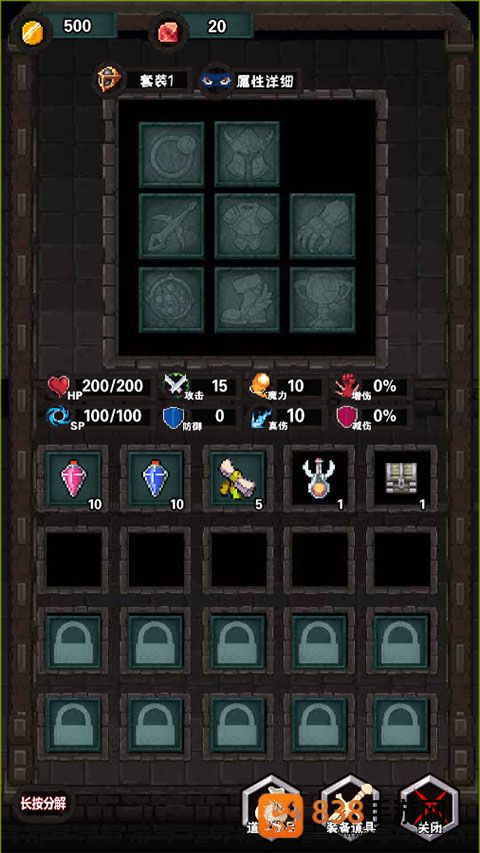Image resolution: width=480 pixels, height=853 pixels.
Task: Select the treasure chest item
Action: [402, 478]
